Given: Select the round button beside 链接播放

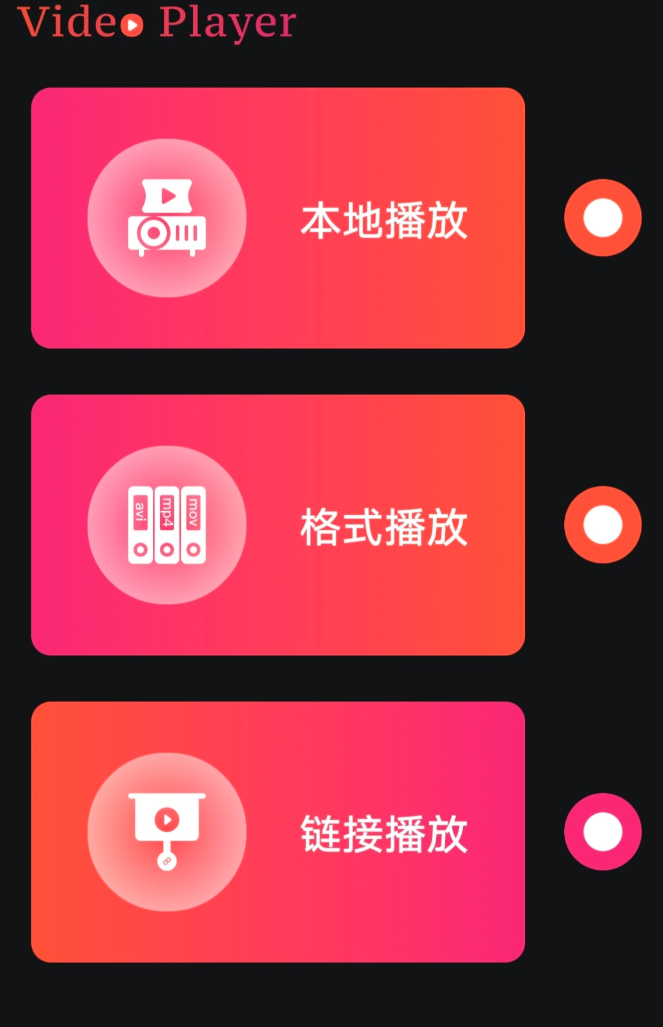Looking at the screenshot, I should pyautogui.click(x=602, y=832).
